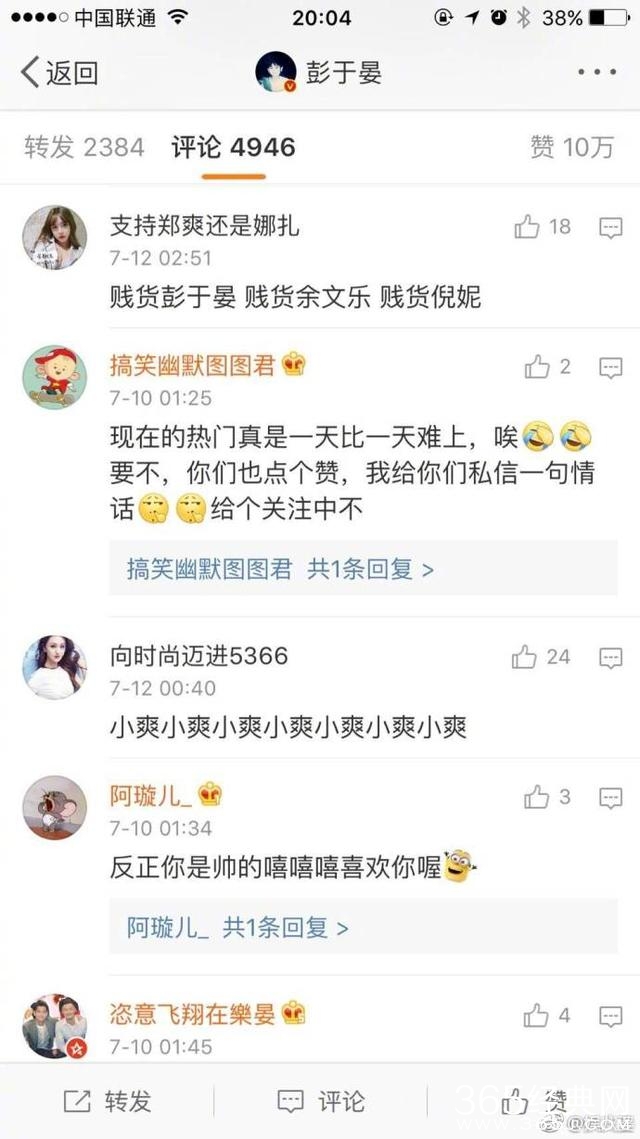640x1139 pixels.
Task: Like 阿璇儿_'s comment
Action: point(538,797)
